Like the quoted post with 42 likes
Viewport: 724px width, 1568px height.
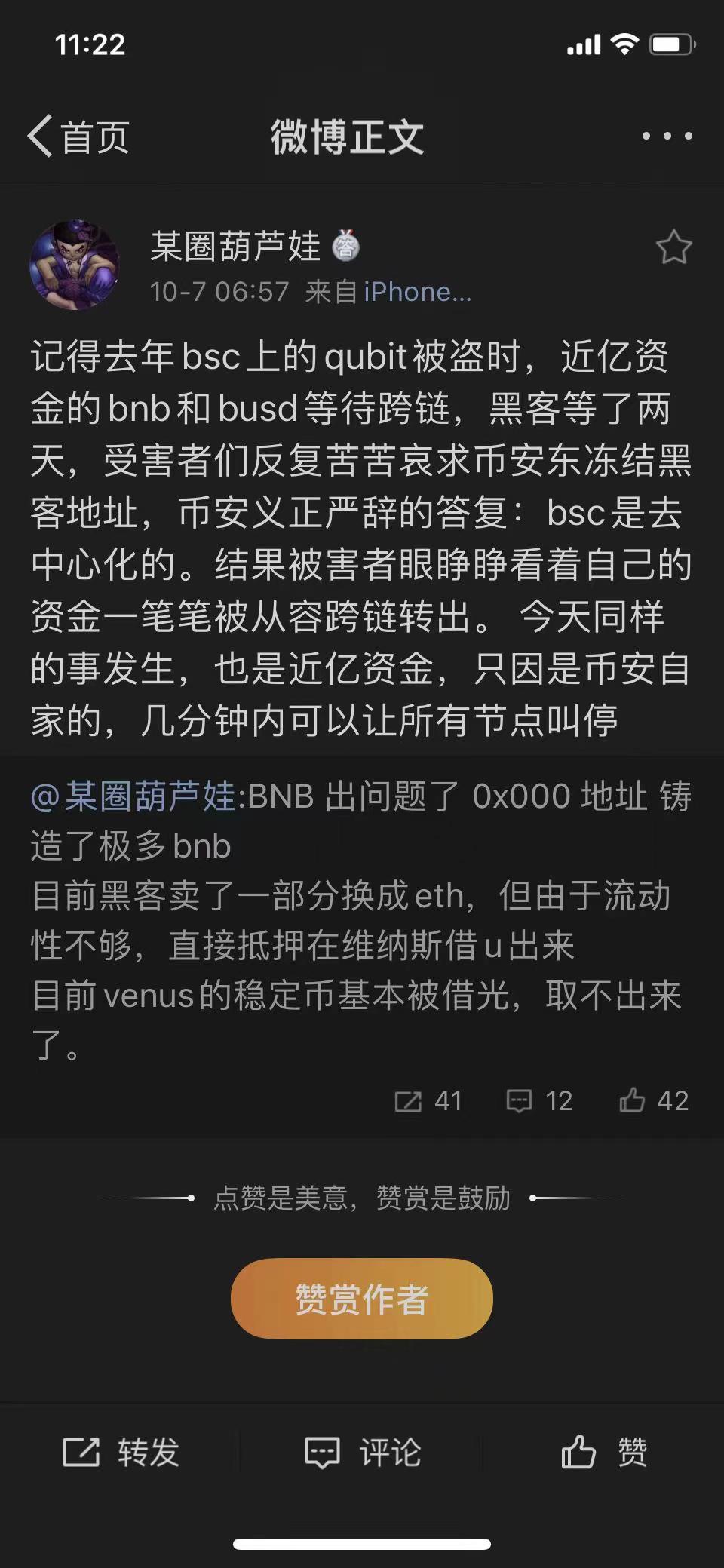[653, 1101]
